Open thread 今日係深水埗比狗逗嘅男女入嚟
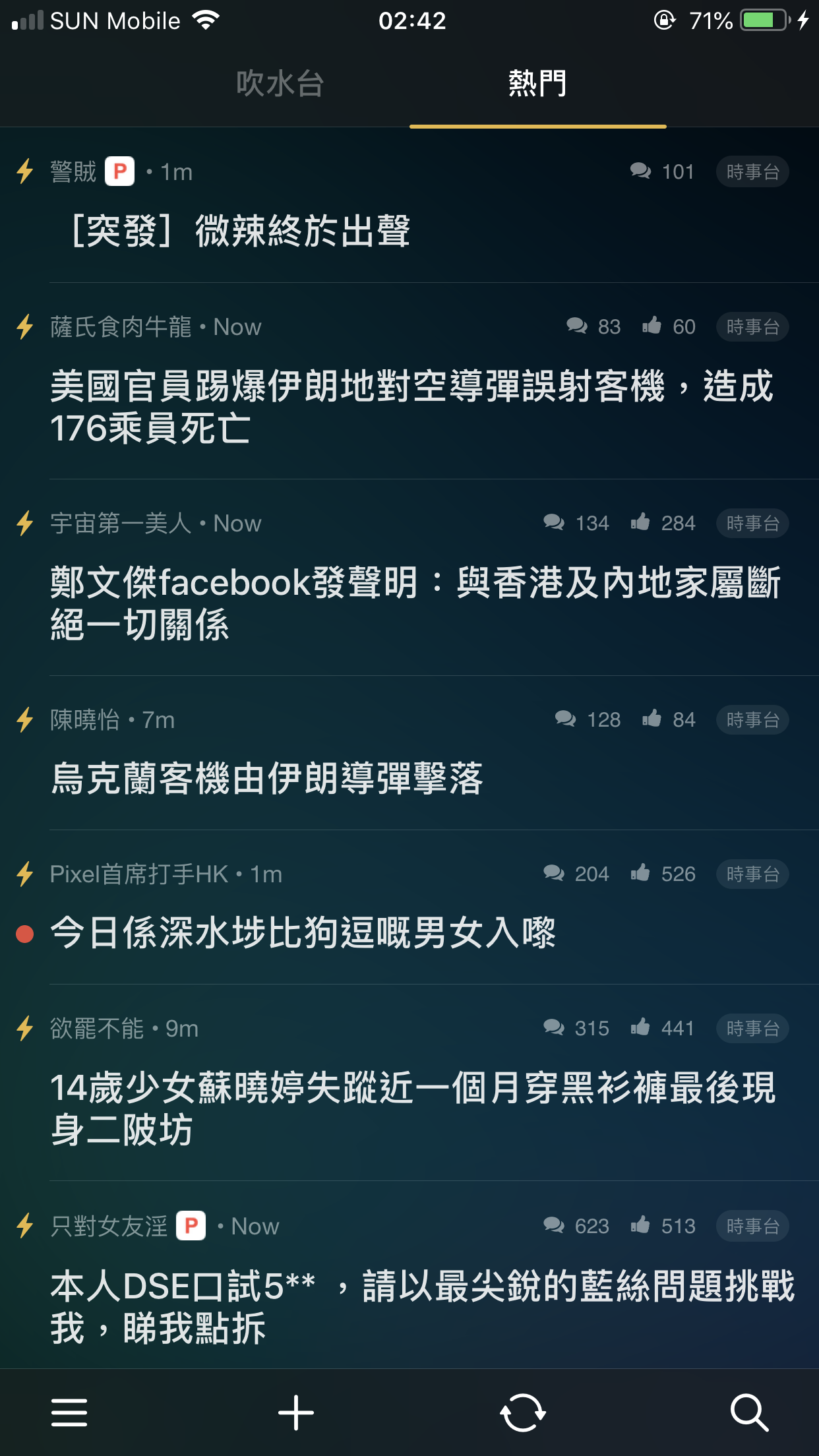The height and width of the screenshot is (1456, 819). (x=303, y=933)
